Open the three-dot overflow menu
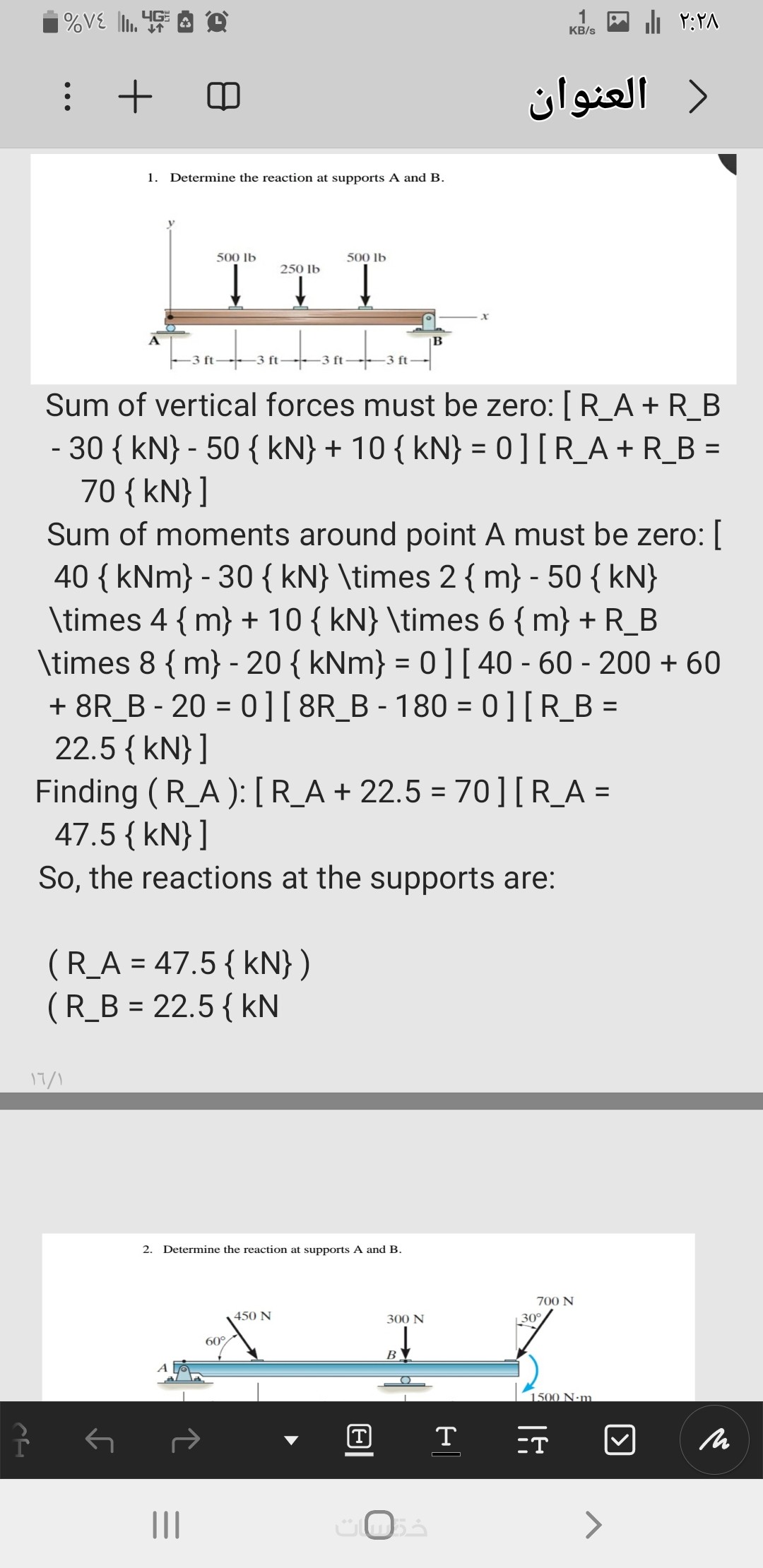 pyautogui.click(x=67, y=97)
